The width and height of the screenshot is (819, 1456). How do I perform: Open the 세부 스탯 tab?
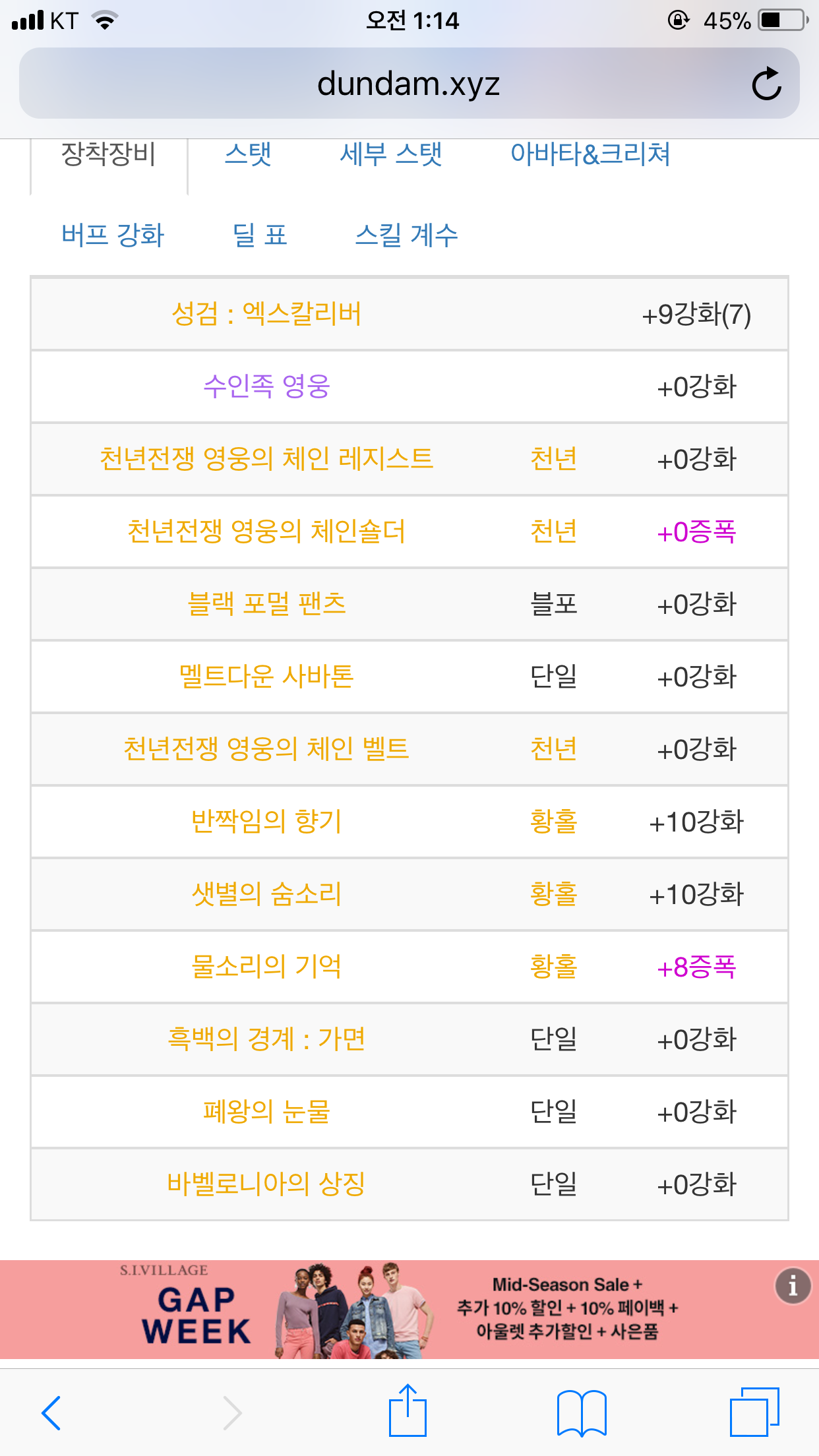(x=390, y=154)
